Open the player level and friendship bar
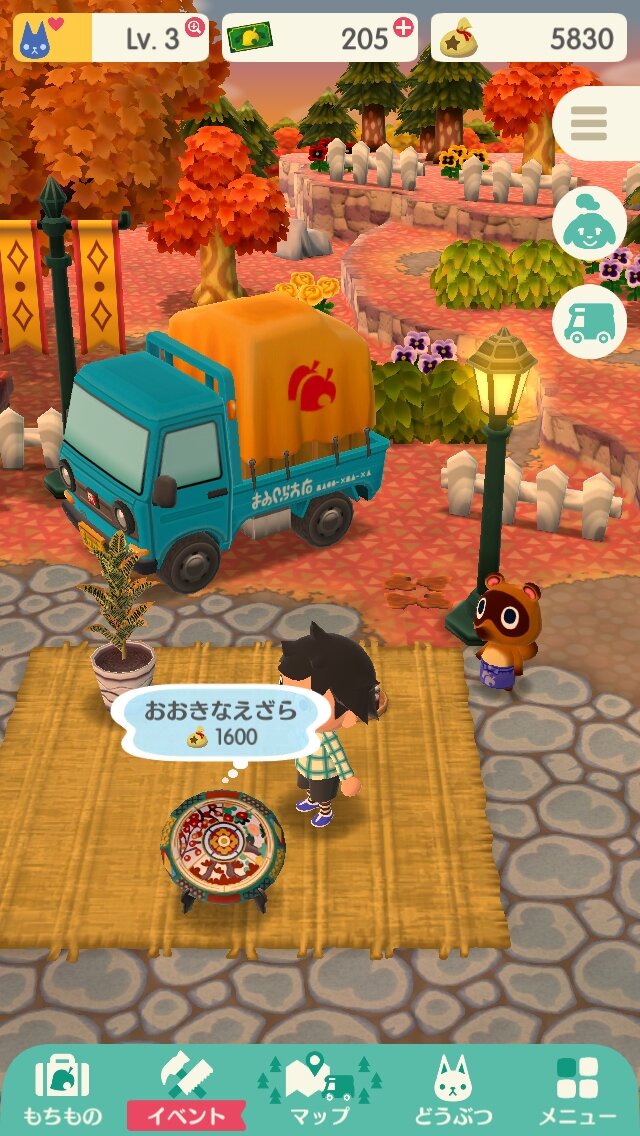 point(110,38)
